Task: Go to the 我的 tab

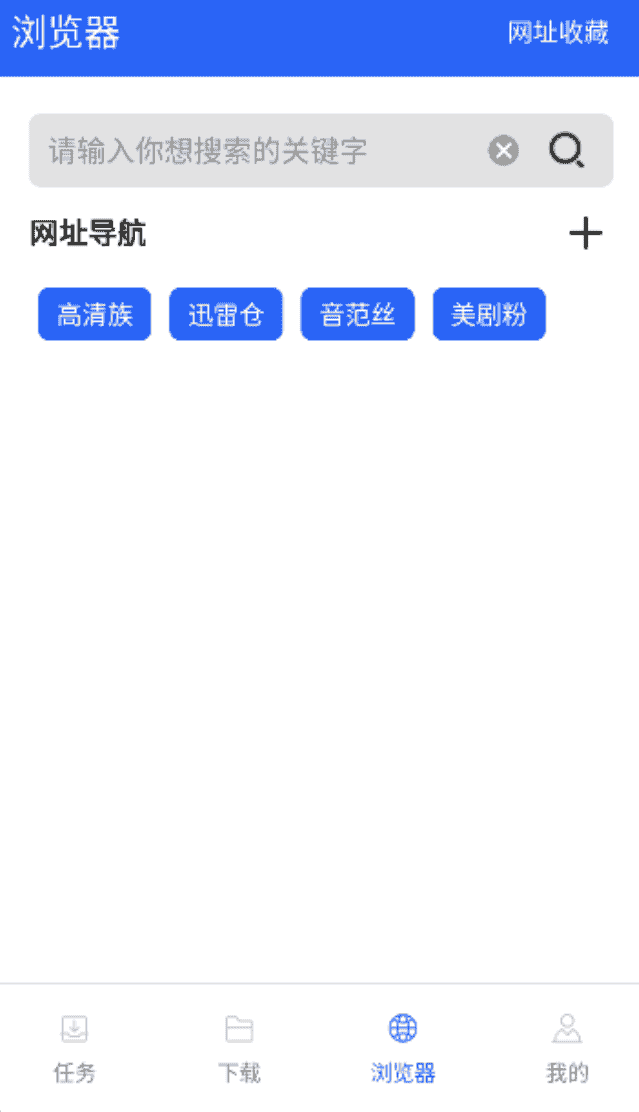Action: (x=567, y=1047)
